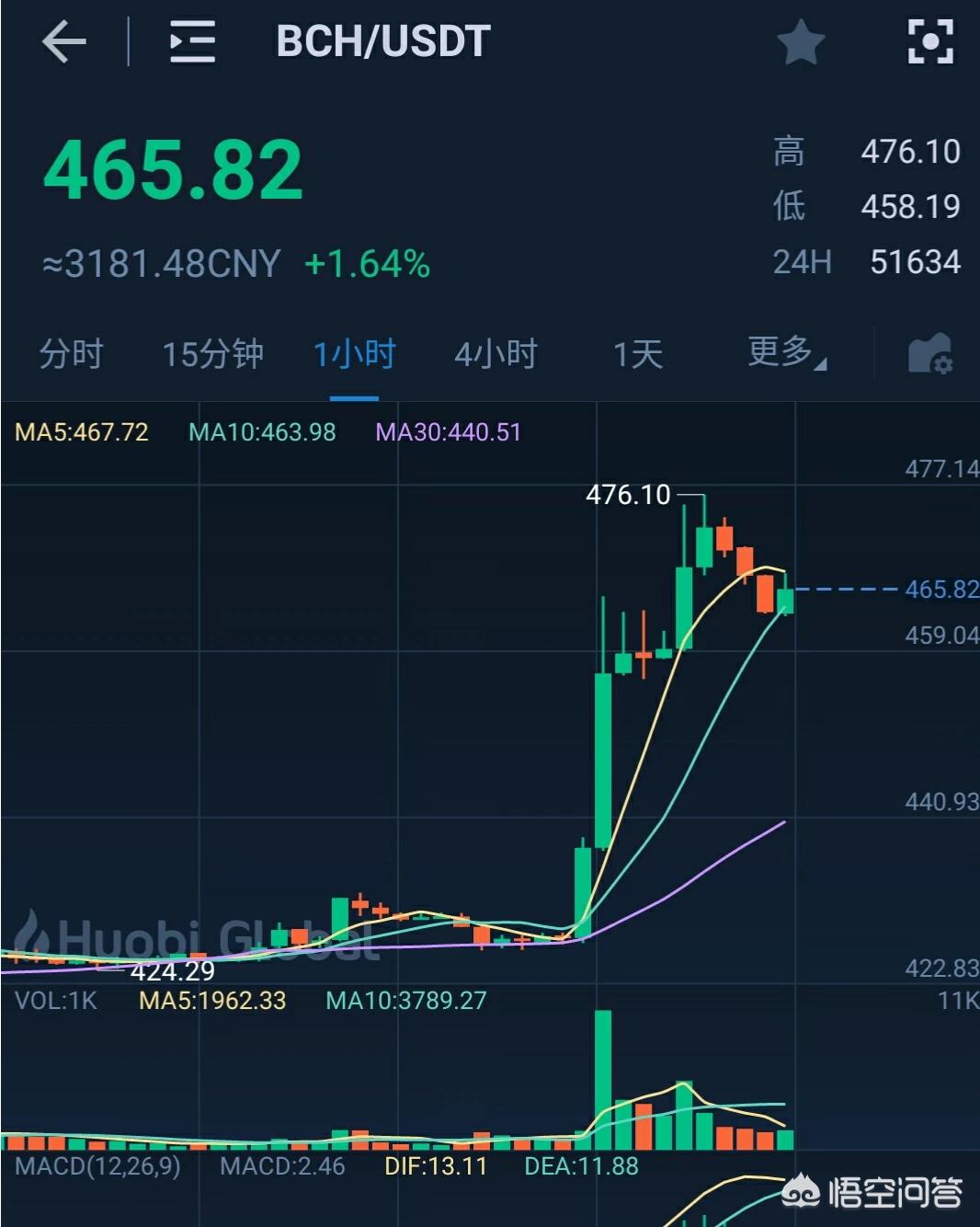Open the chart style settings icon
Screen dimensions: 980x1227
click(933, 354)
